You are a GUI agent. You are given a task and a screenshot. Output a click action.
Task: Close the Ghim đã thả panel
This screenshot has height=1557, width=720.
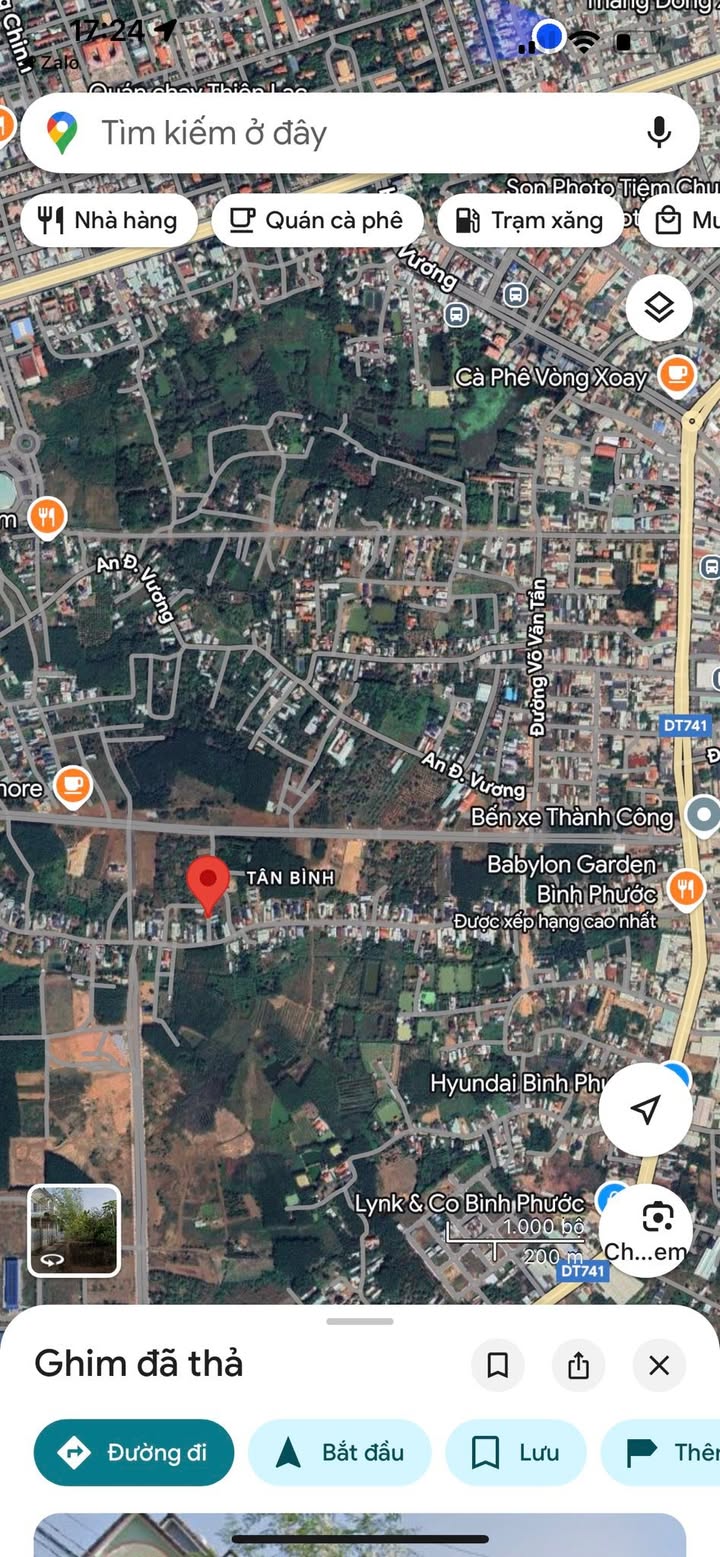coord(659,1365)
